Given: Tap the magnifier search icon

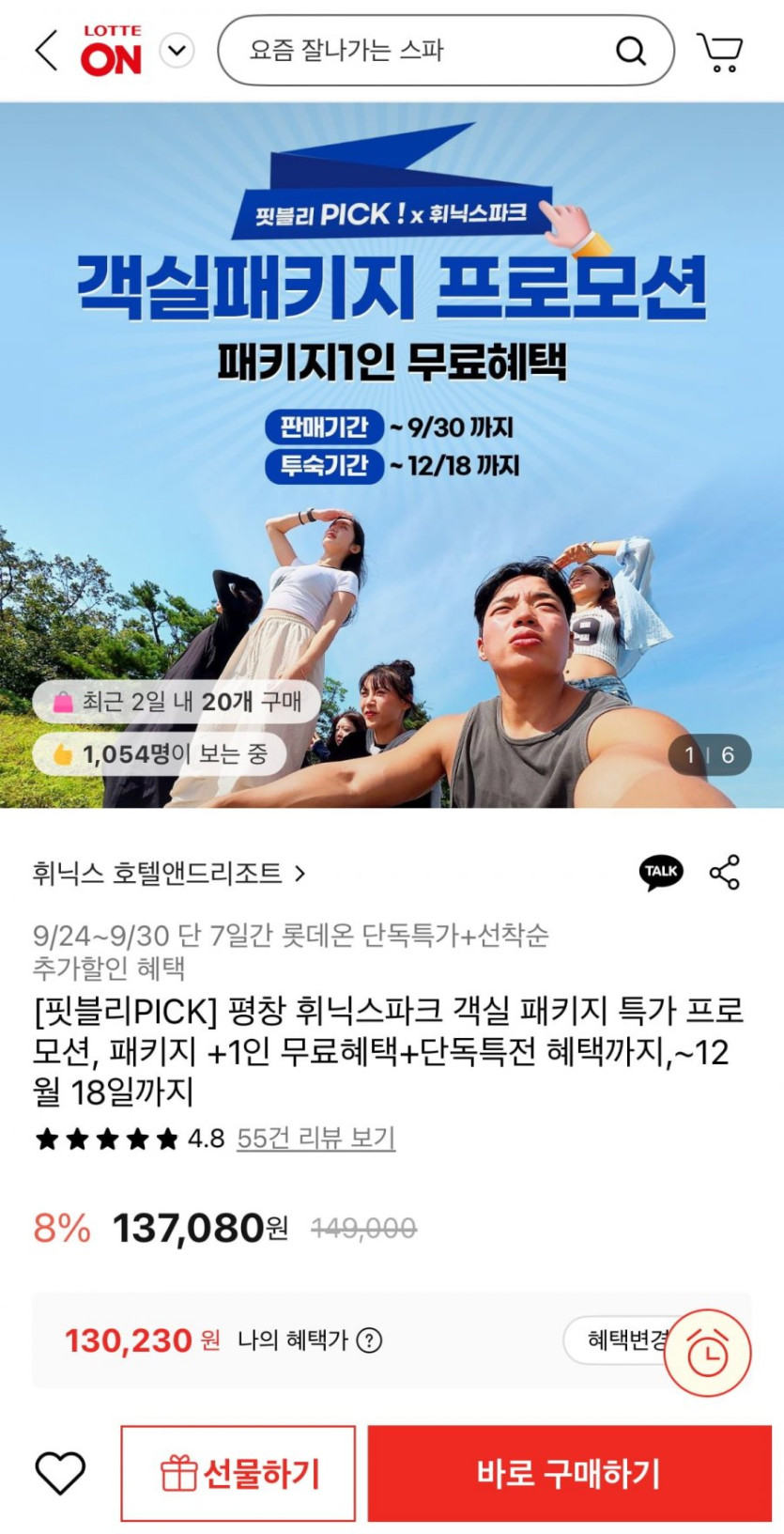Looking at the screenshot, I should coord(631,51).
